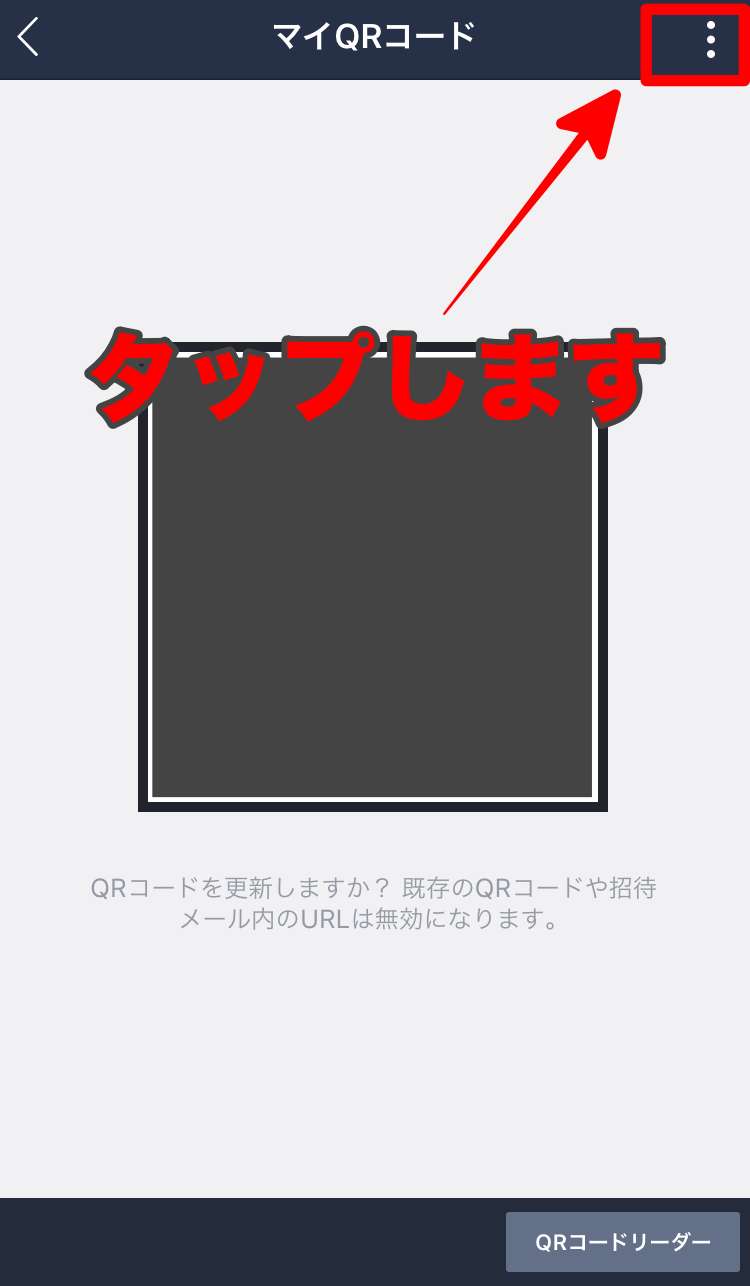Open the three-dot overflow menu

710,40
